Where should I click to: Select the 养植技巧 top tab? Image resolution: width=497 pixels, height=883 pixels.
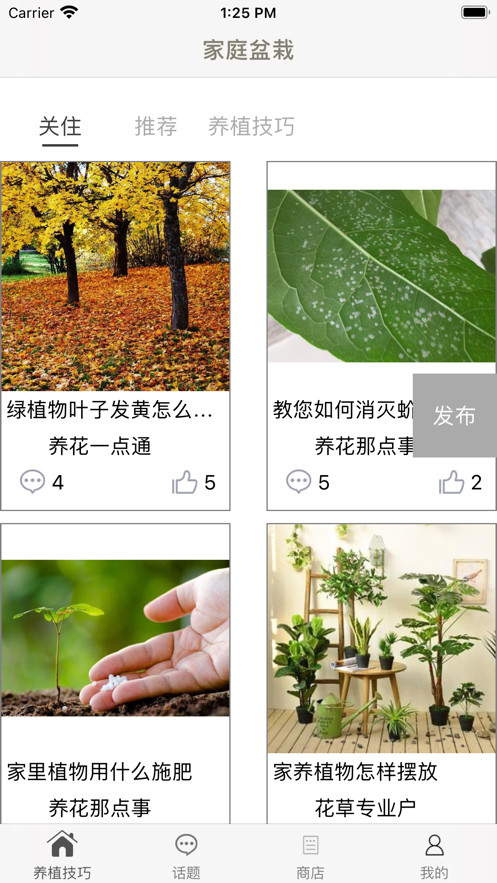pyautogui.click(x=251, y=127)
